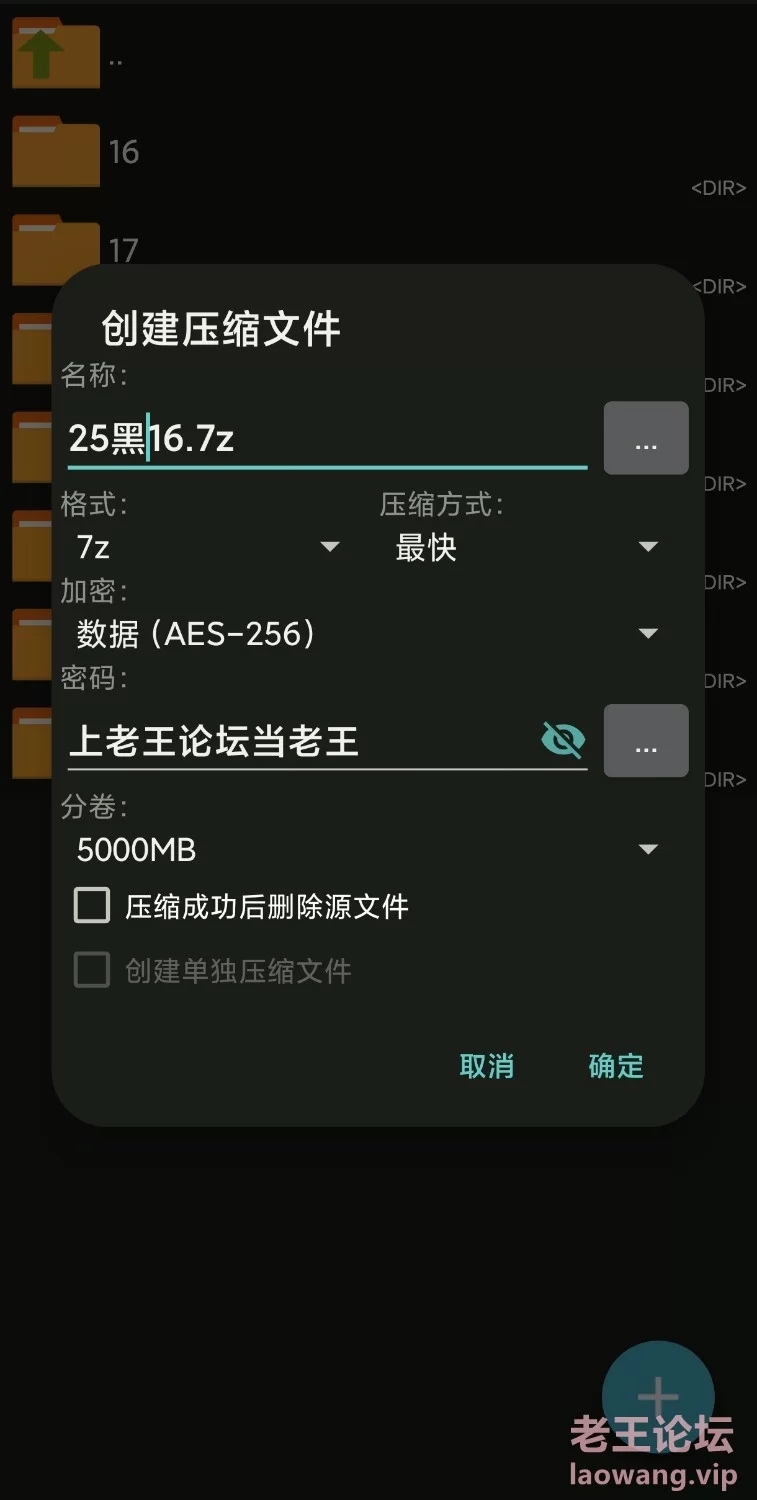Change compression method from 最快
757x1500 pixels.
pyautogui.click(x=526, y=548)
